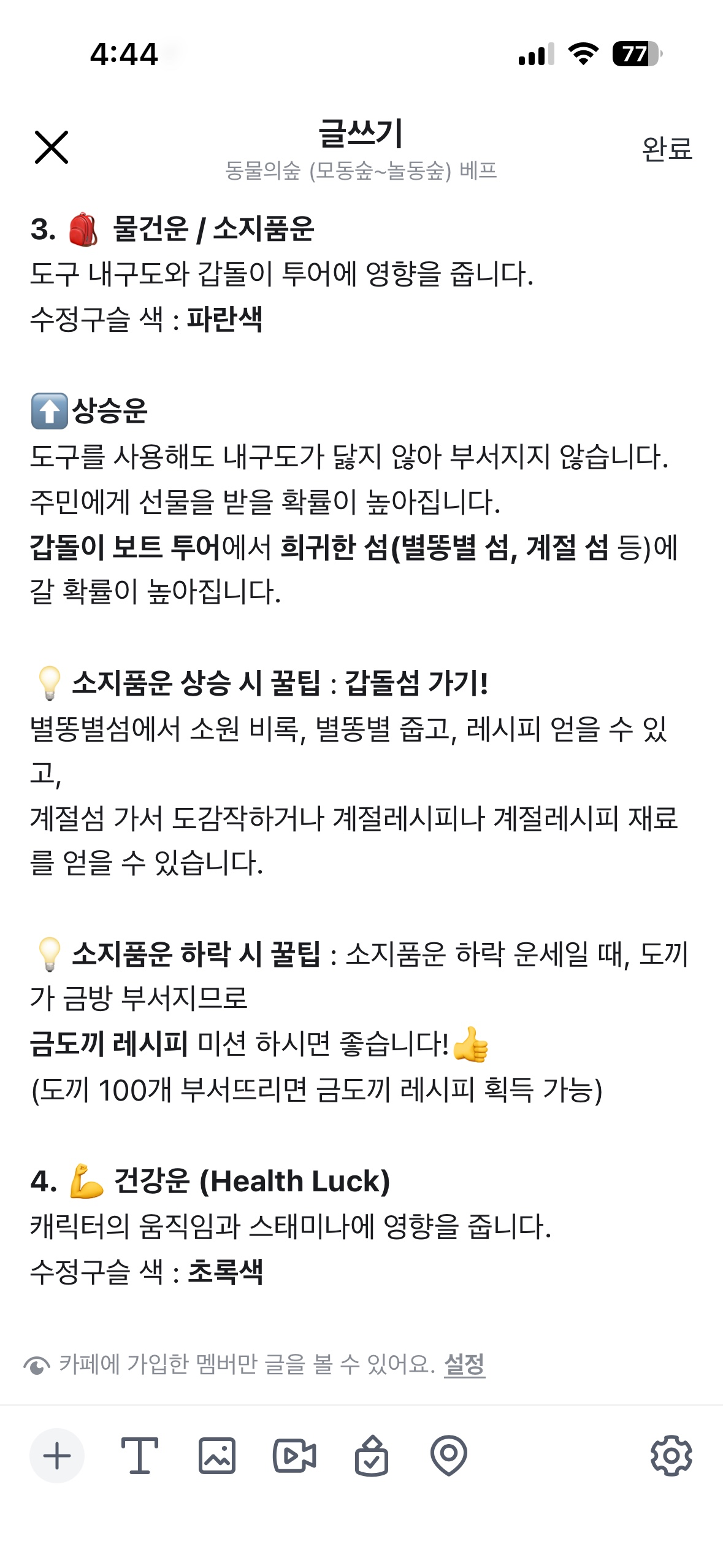
Task: Attach a video to the post
Action: (x=294, y=1456)
